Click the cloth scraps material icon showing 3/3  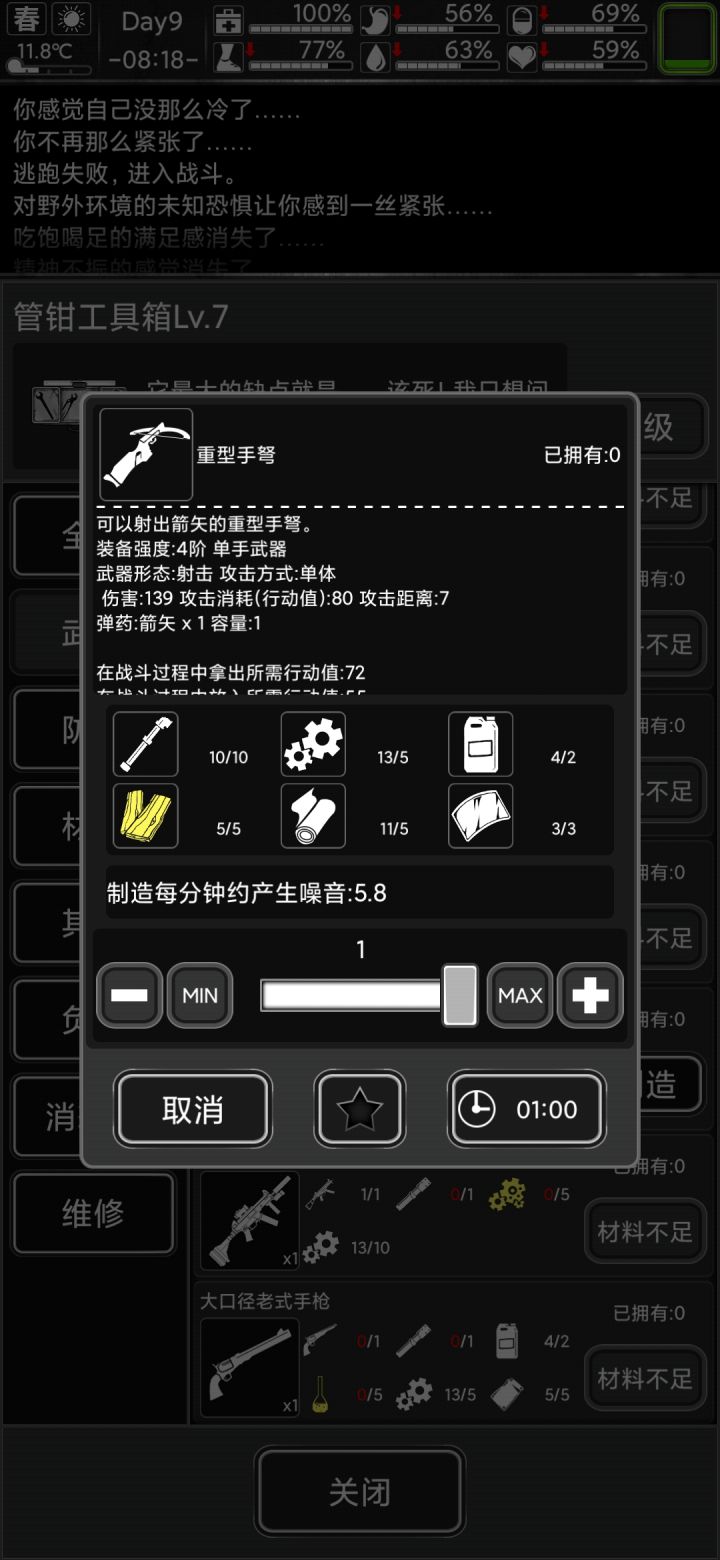coord(480,816)
